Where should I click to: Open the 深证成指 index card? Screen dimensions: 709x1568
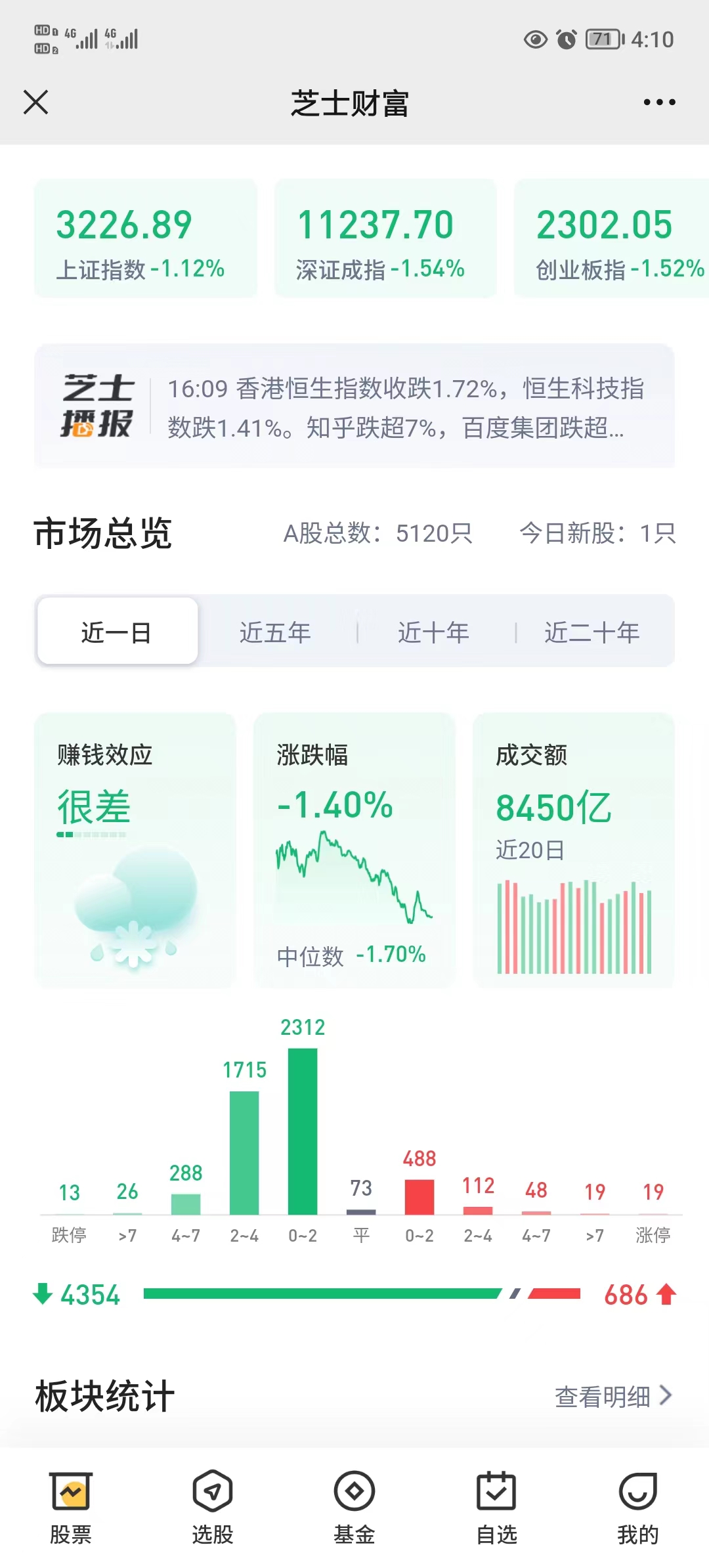pos(385,238)
